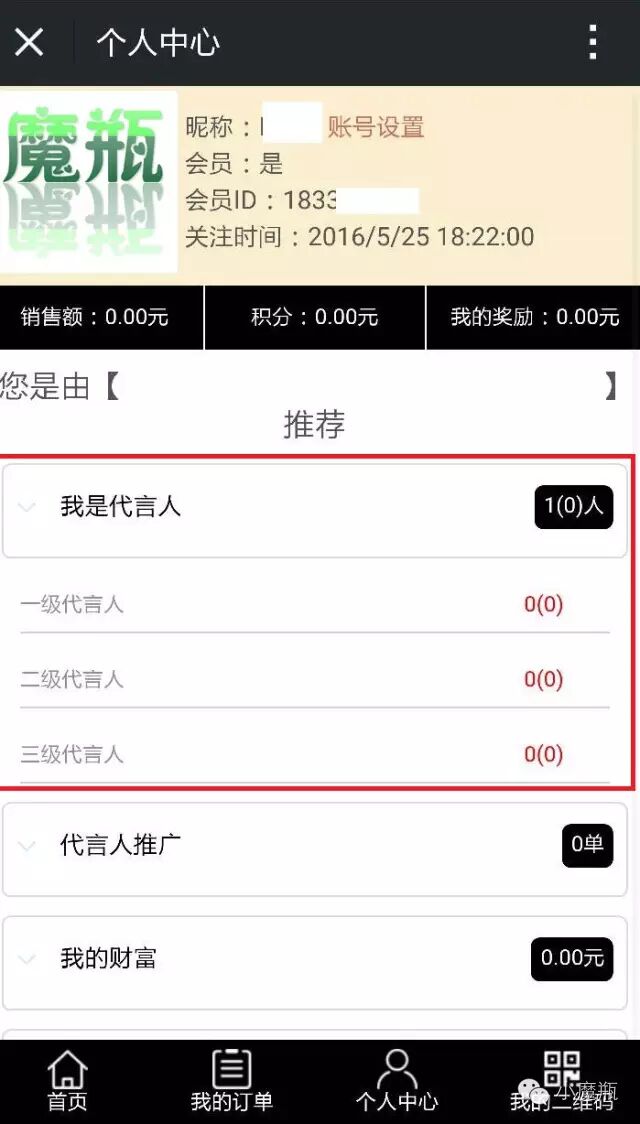
Task: Open 账号设置 account settings
Action: [x=376, y=127]
